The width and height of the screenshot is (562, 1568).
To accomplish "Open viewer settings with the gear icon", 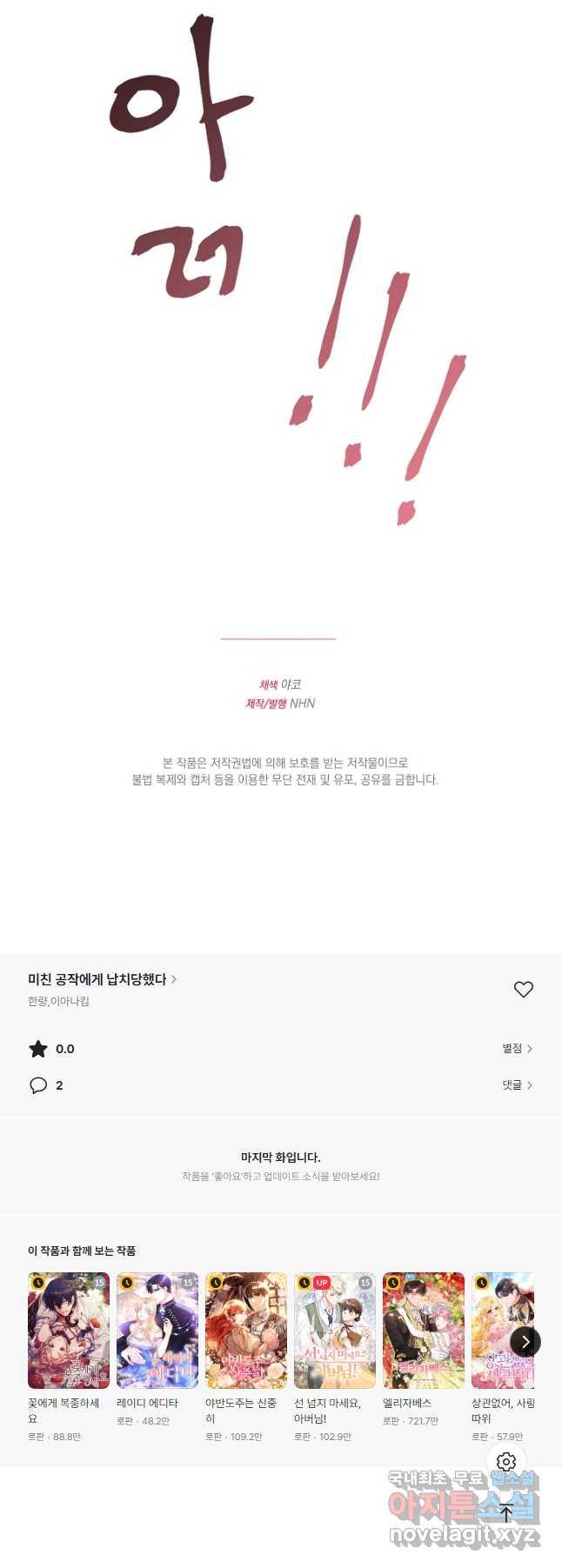I will [506, 1462].
